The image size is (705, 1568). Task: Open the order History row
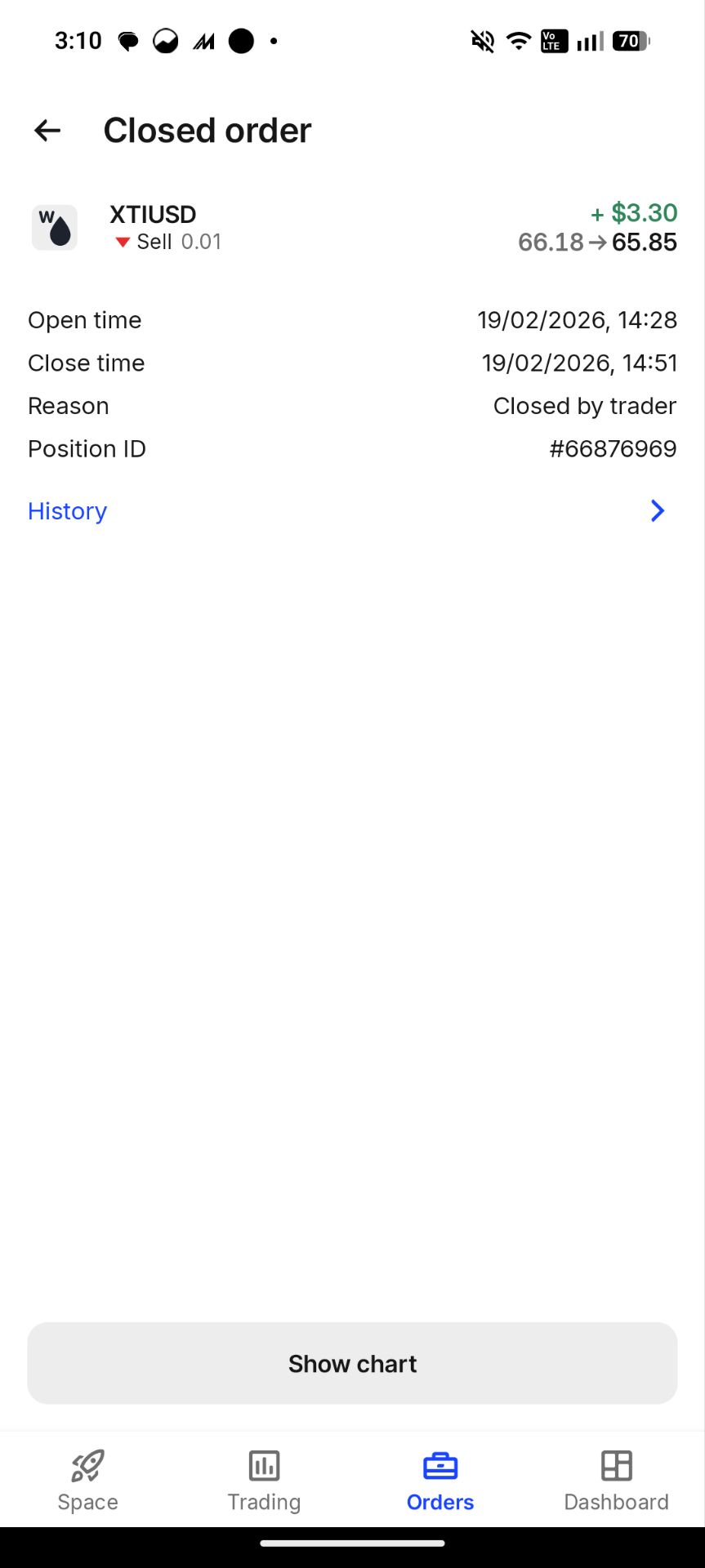(x=351, y=511)
